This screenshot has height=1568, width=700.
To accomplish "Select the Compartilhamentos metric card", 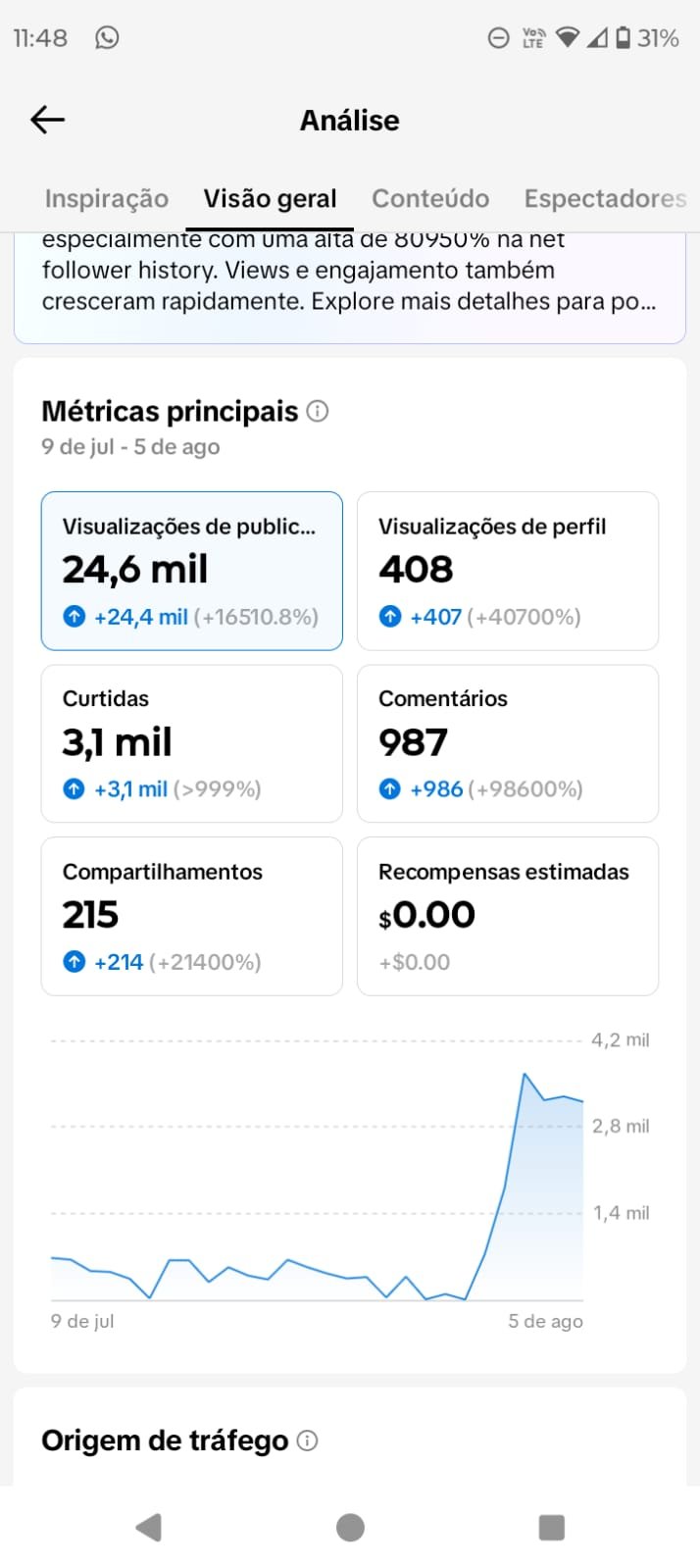I will pos(191,916).
